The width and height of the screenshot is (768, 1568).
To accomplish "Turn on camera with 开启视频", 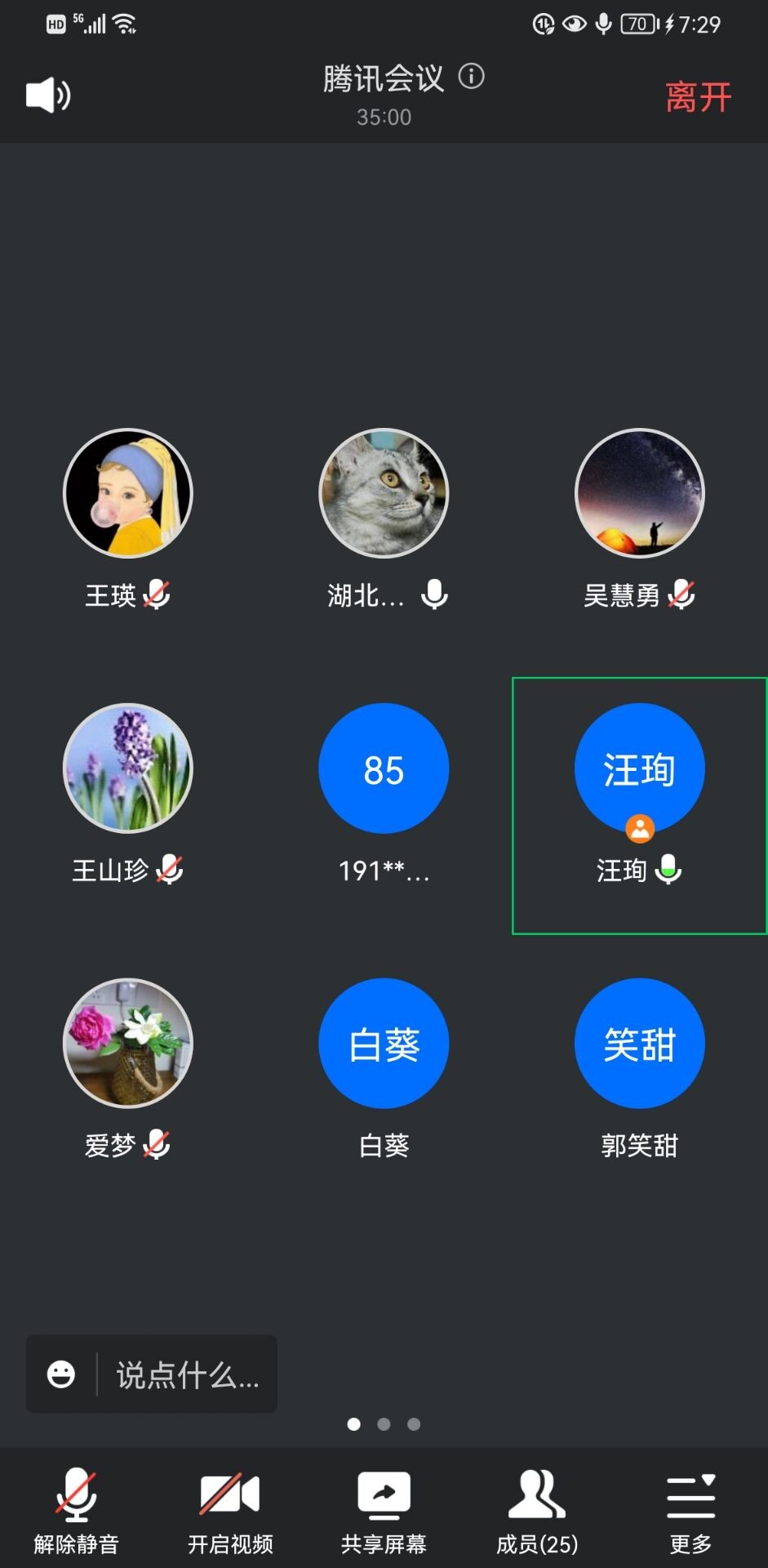I will tap(230, 1509).
